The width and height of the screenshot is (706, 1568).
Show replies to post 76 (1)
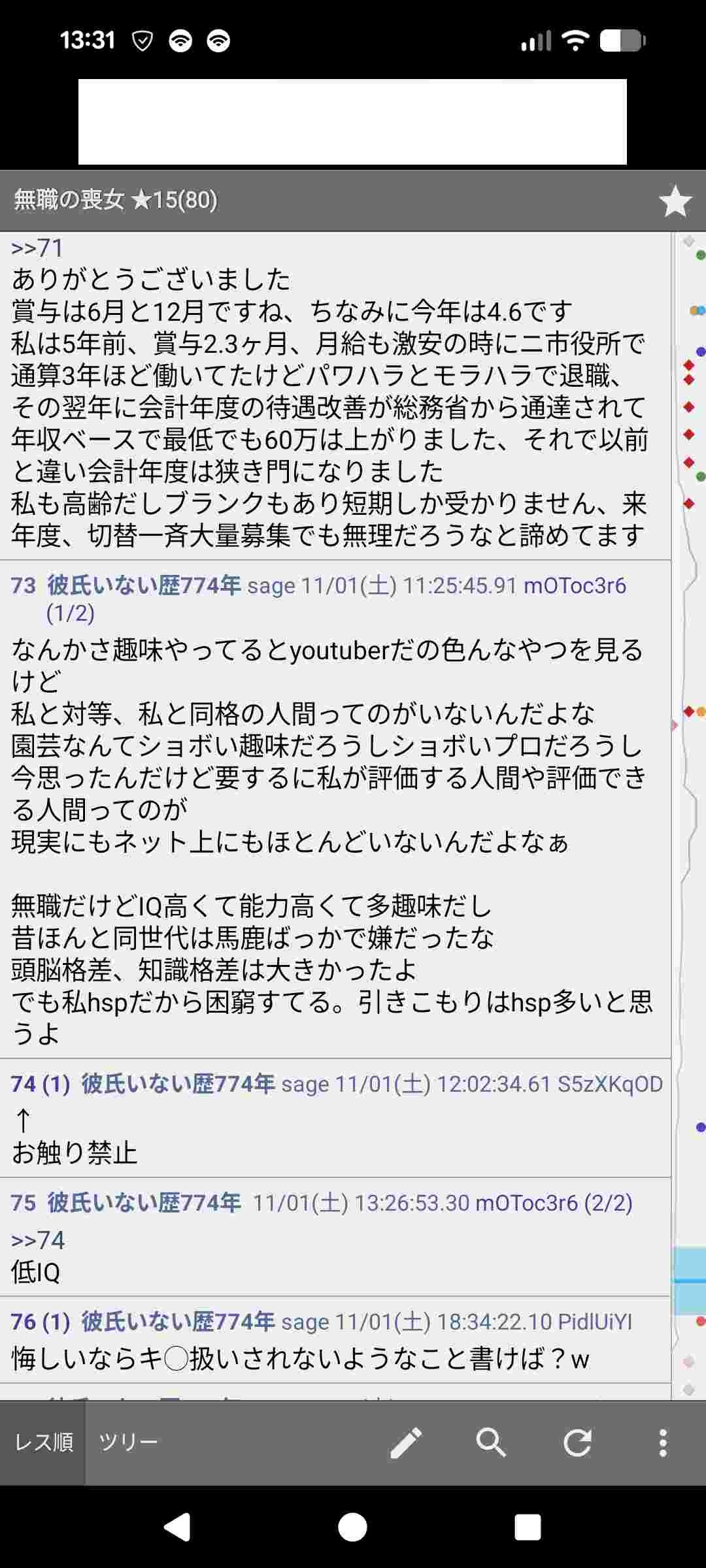tap(41, 1322)
